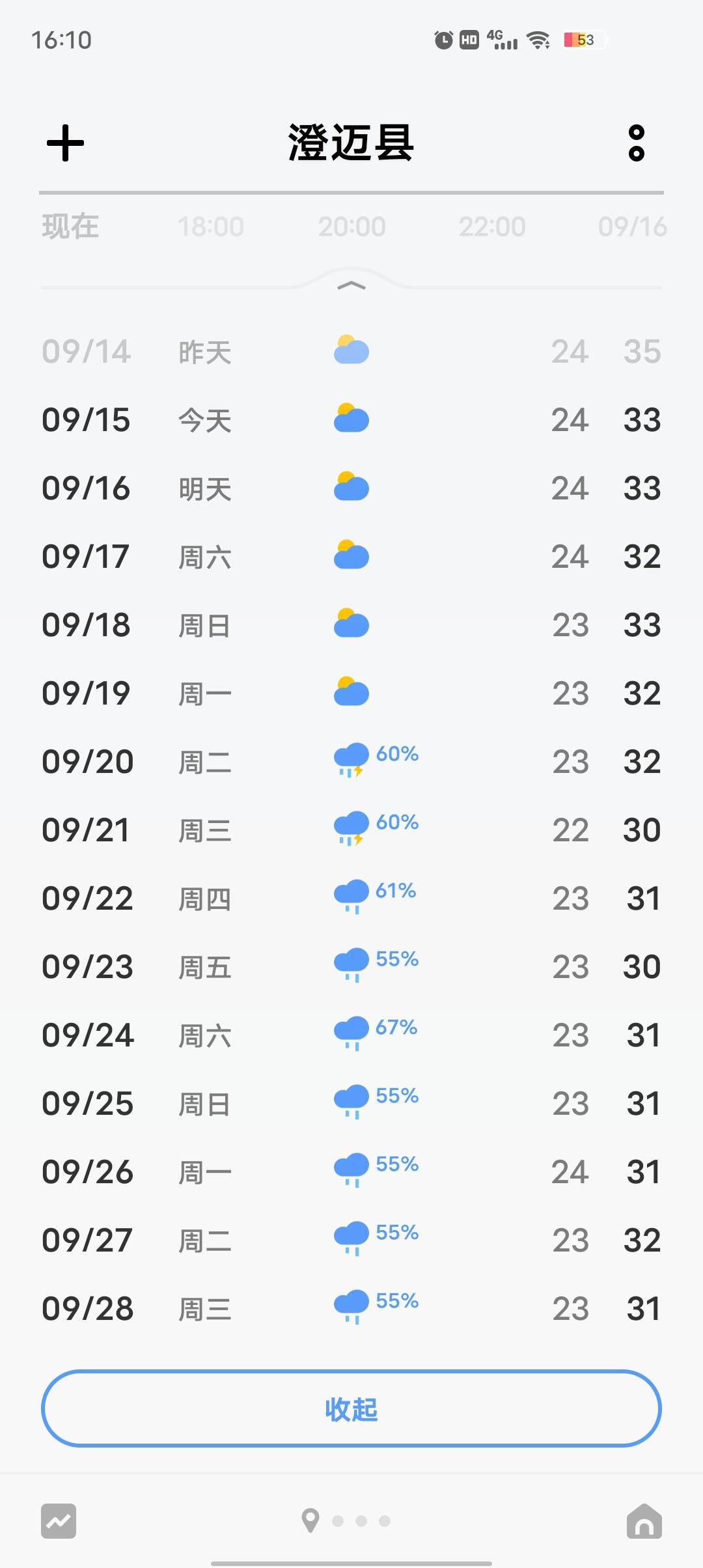Select the 现在 time tab
703x1568 pixels.
[x=70, y=227]
